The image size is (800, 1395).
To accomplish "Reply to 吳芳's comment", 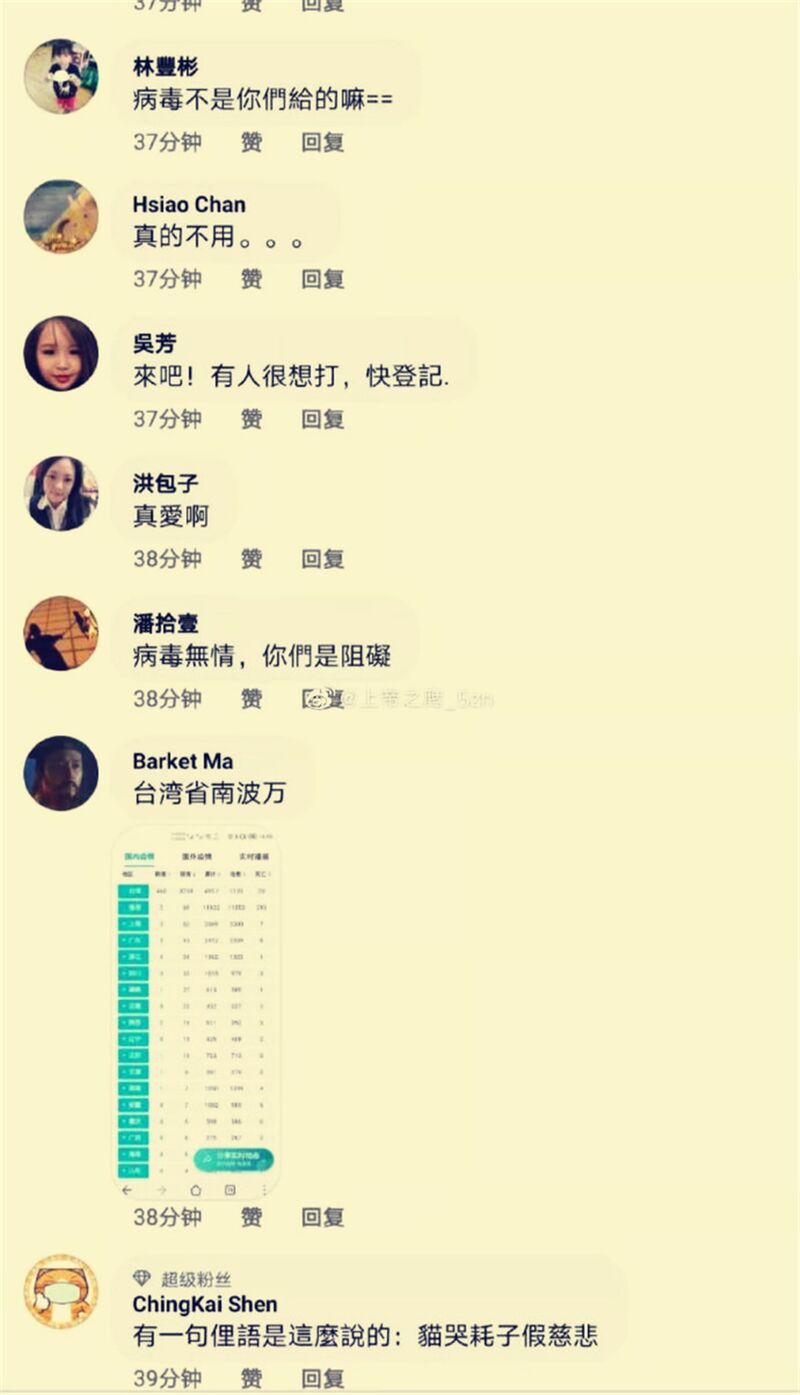I will pos(323,419).
